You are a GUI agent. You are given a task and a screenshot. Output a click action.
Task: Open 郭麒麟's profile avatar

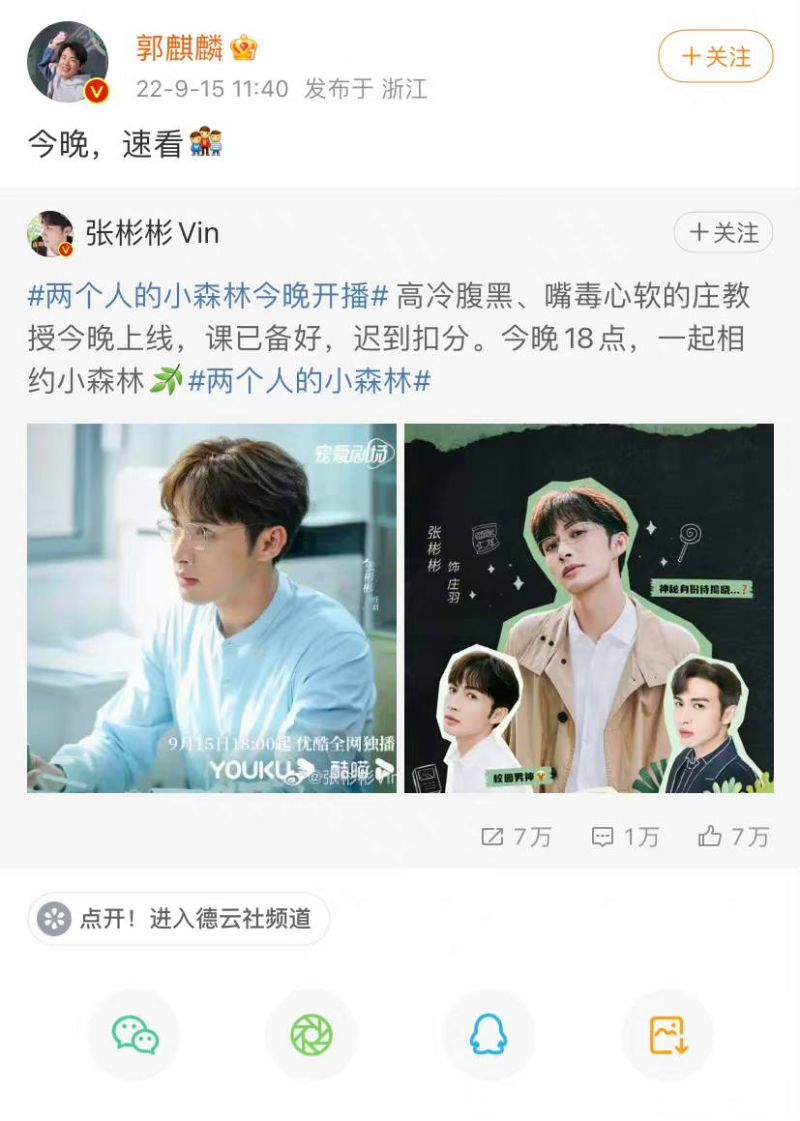[67, 62]
